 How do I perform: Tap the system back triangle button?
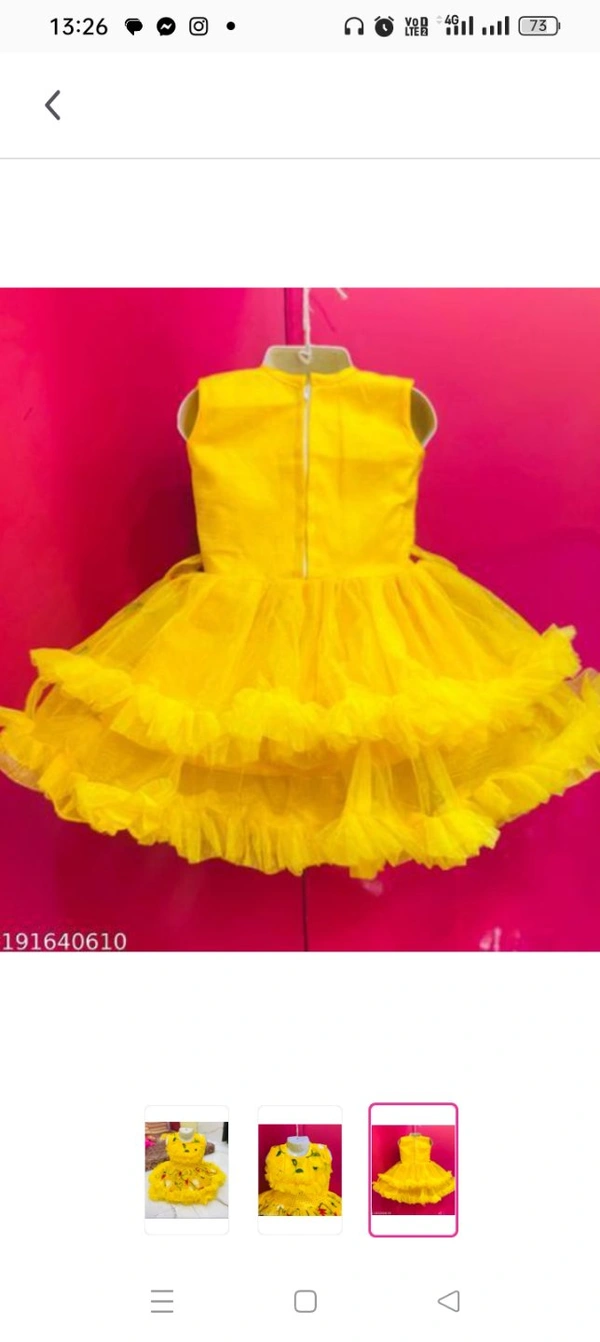(x=449, y=1301)
